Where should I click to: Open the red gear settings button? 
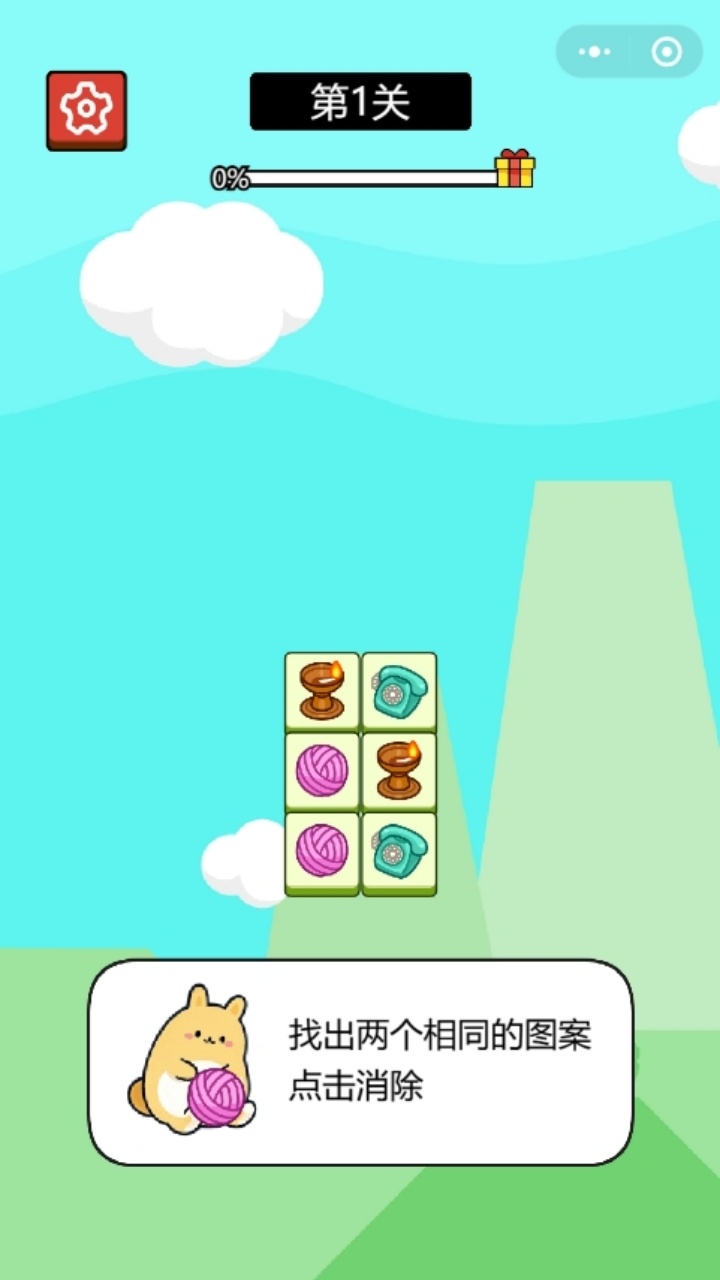[86, 110]
